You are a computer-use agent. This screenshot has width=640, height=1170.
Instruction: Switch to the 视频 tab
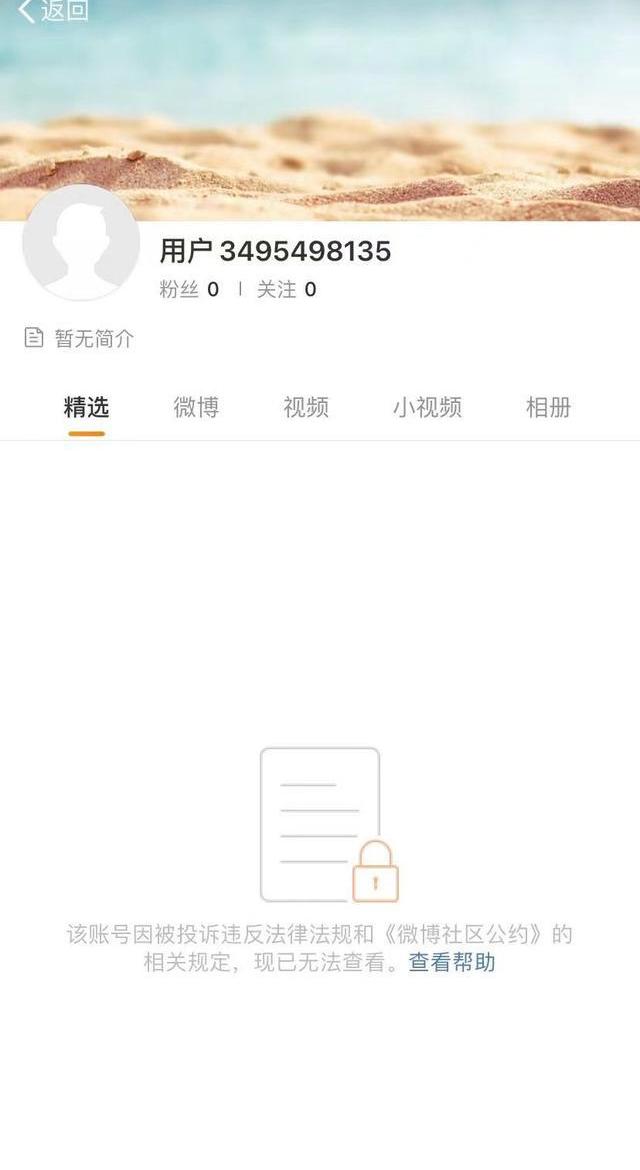click(306, 407)
